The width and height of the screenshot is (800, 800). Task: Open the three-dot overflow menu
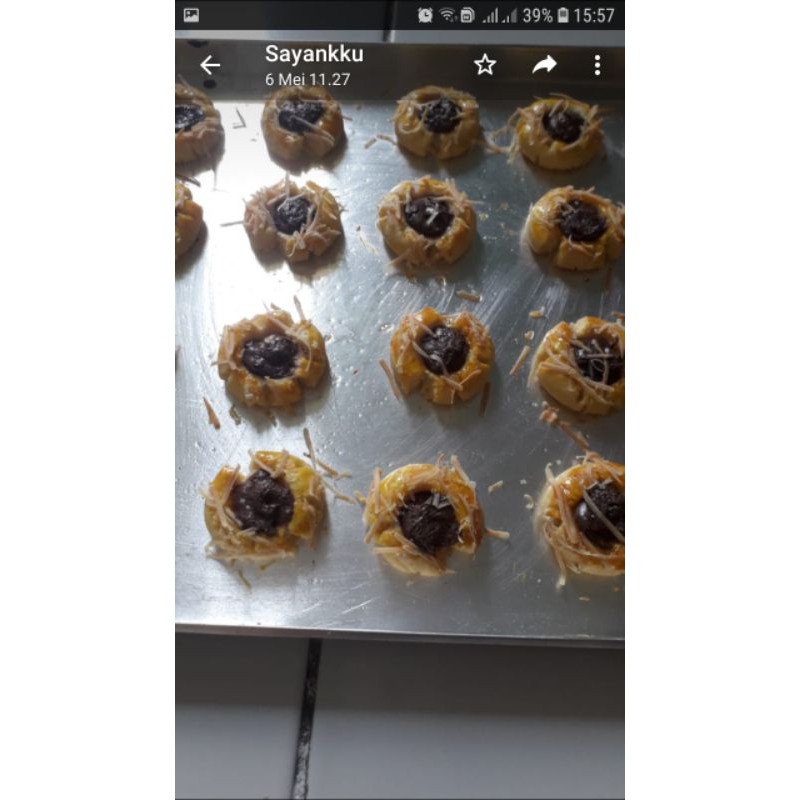(x=597, y=65)
